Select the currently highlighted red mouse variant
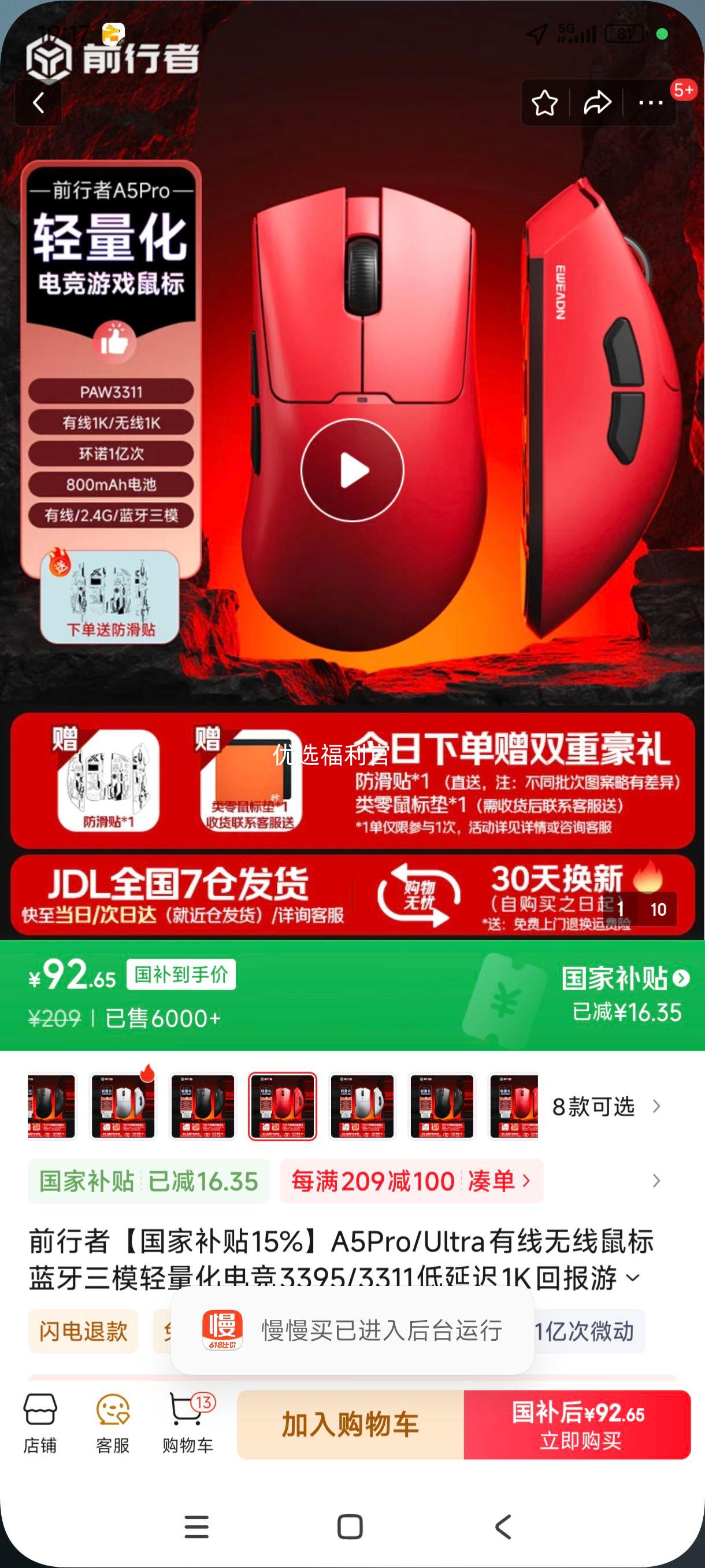The width and height of the screenshot is (705, 1568). tap(282, 1106)
